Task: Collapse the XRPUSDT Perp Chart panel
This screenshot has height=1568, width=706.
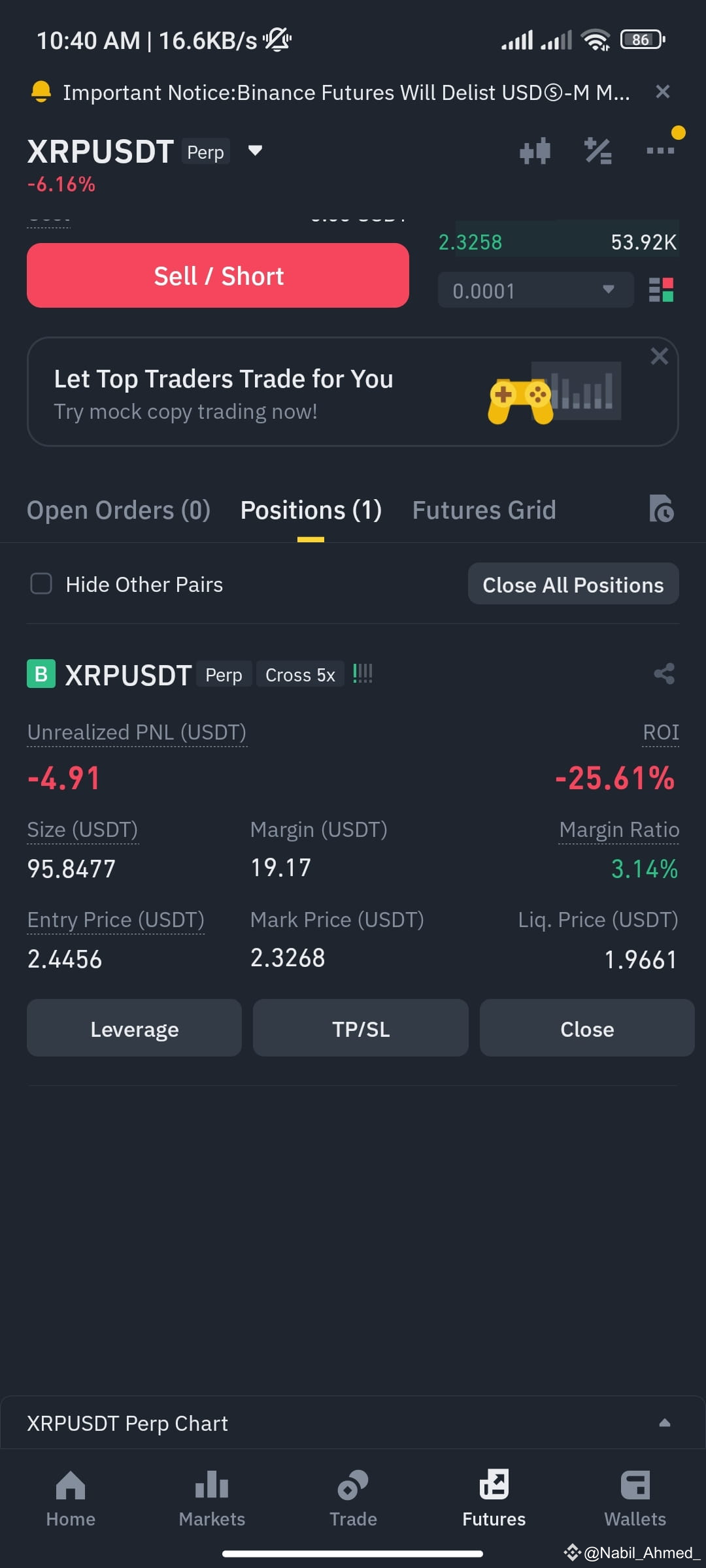Action: click(x=665, y=1423)
